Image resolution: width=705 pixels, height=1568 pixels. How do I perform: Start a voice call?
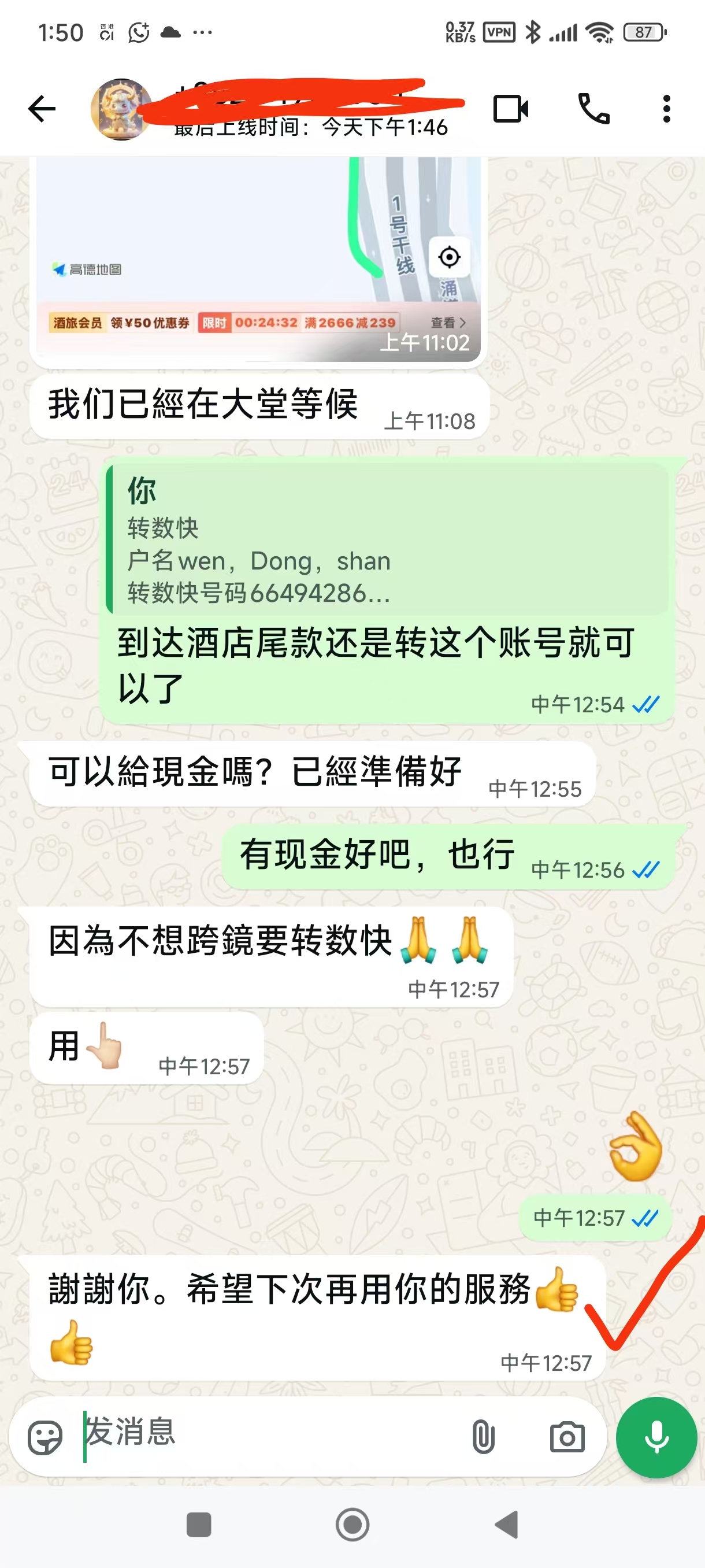point(593,109)
